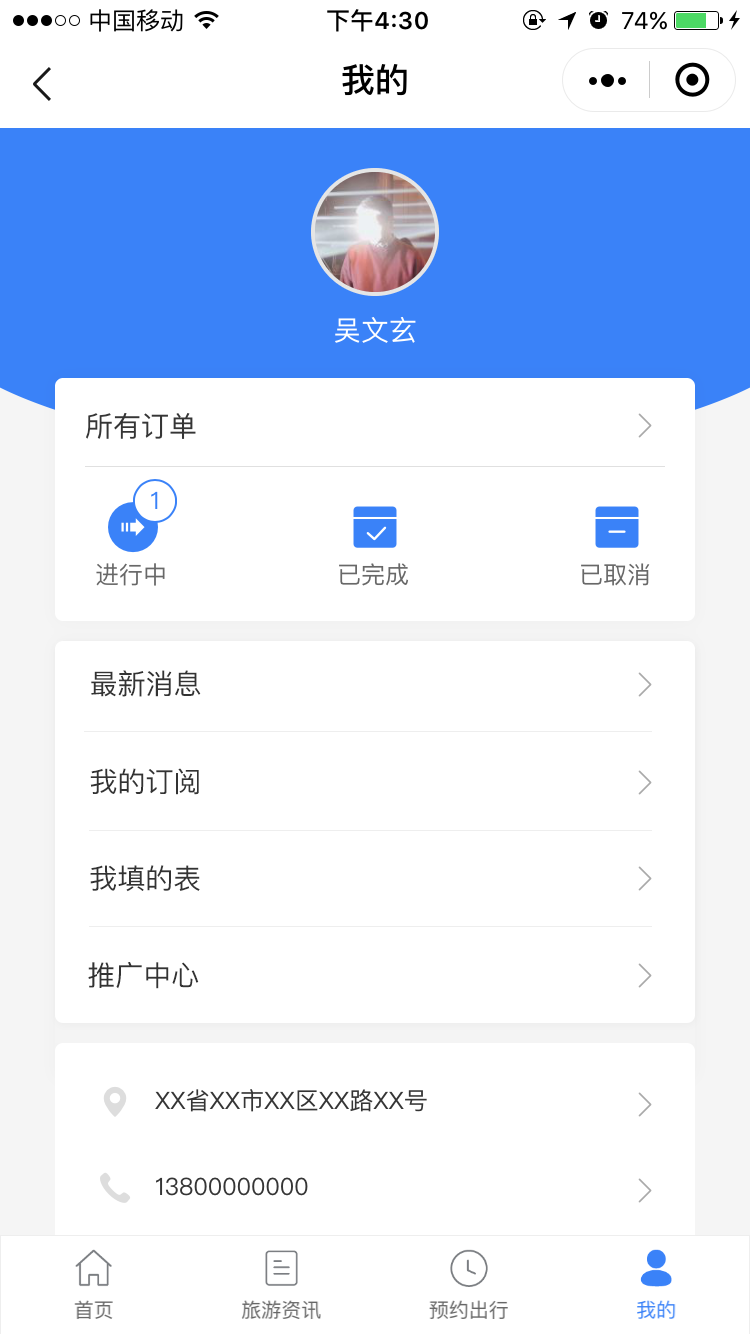Switch to the 首页 tab
The width and height of the screenshot is (750, 1334).
94,1285
